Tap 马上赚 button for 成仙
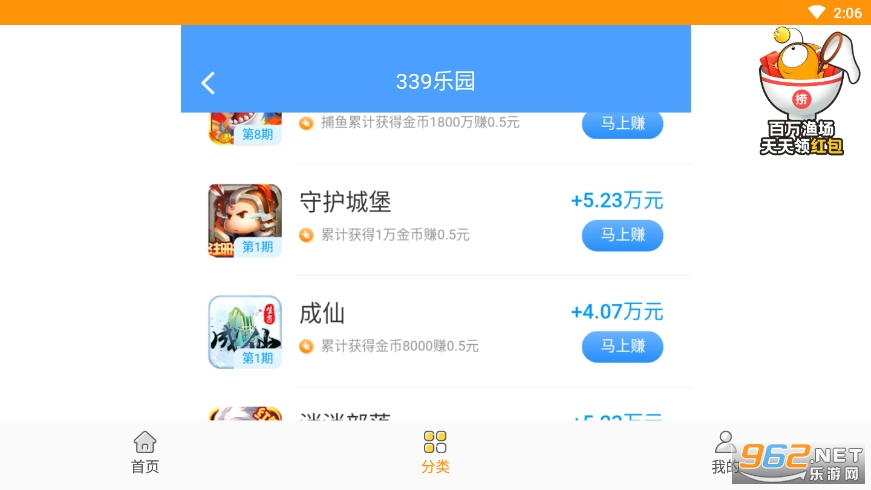 click(x=622, y=346)
